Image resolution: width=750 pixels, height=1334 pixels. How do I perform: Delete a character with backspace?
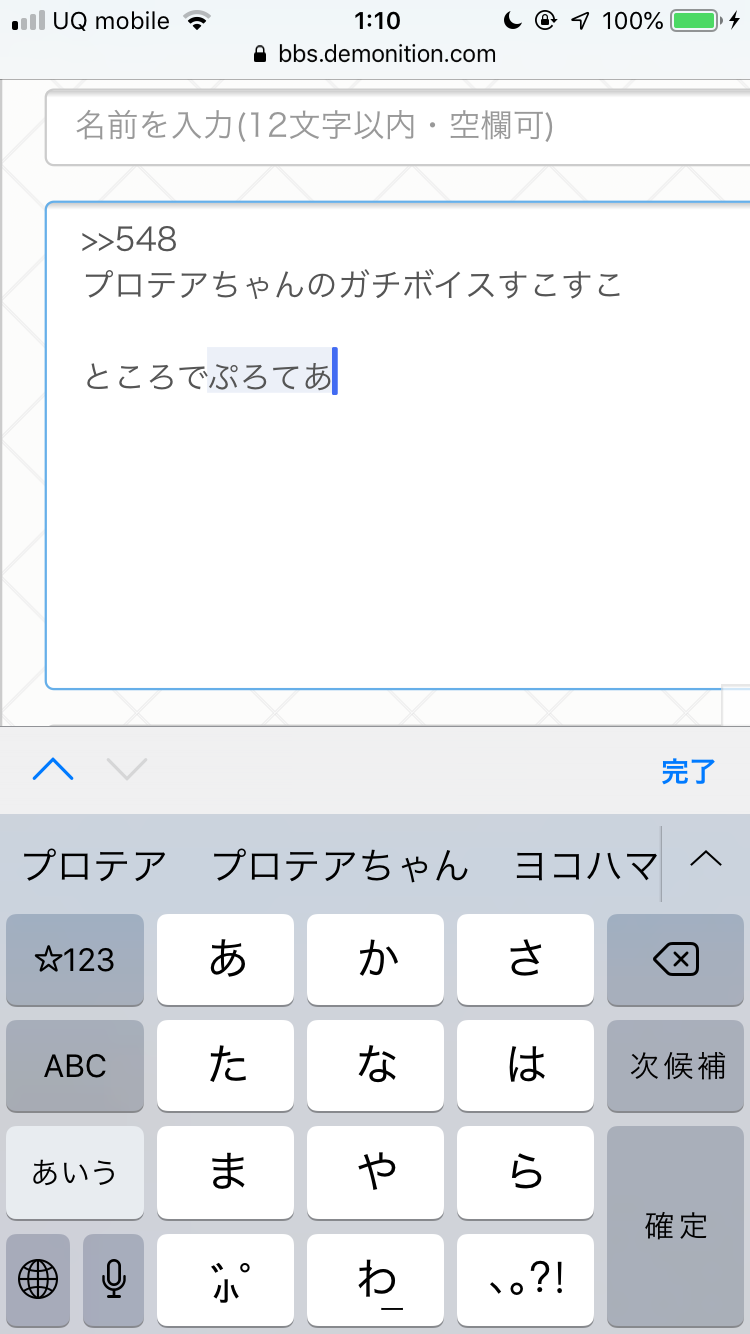click(675, 960)
